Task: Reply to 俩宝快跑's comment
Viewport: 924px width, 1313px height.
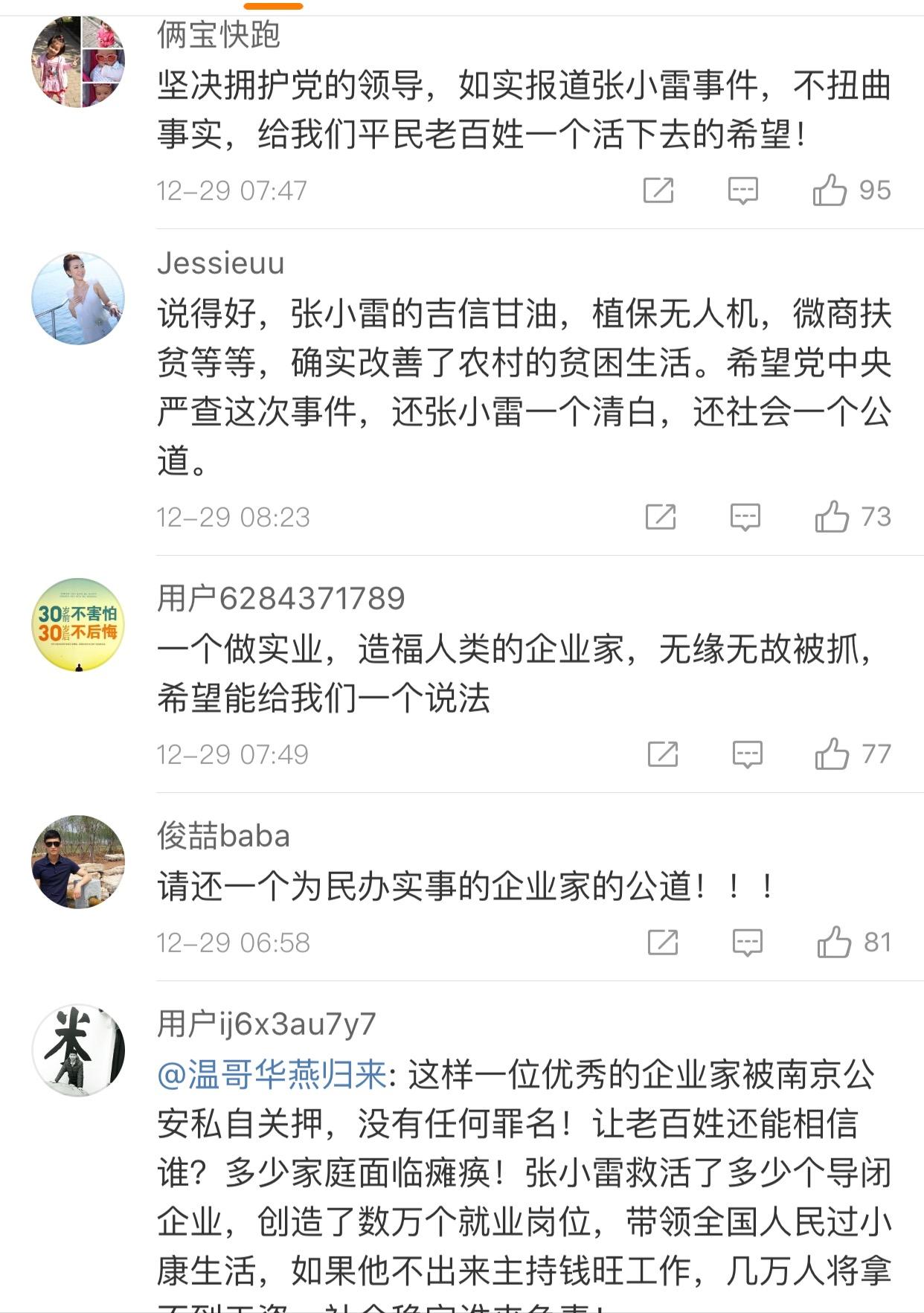Action: coord(742,190)
